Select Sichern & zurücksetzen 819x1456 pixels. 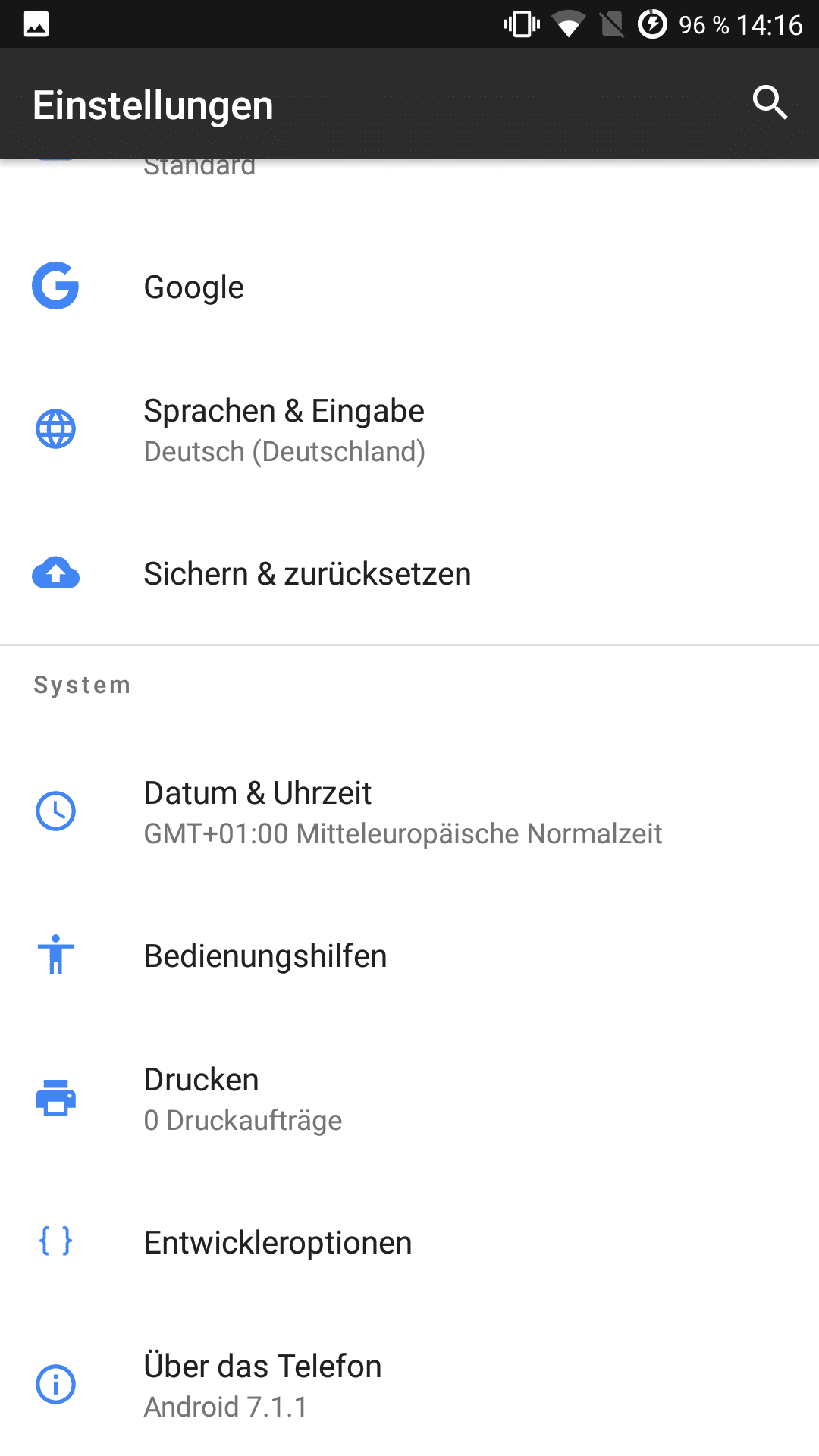tap(409, 573)
